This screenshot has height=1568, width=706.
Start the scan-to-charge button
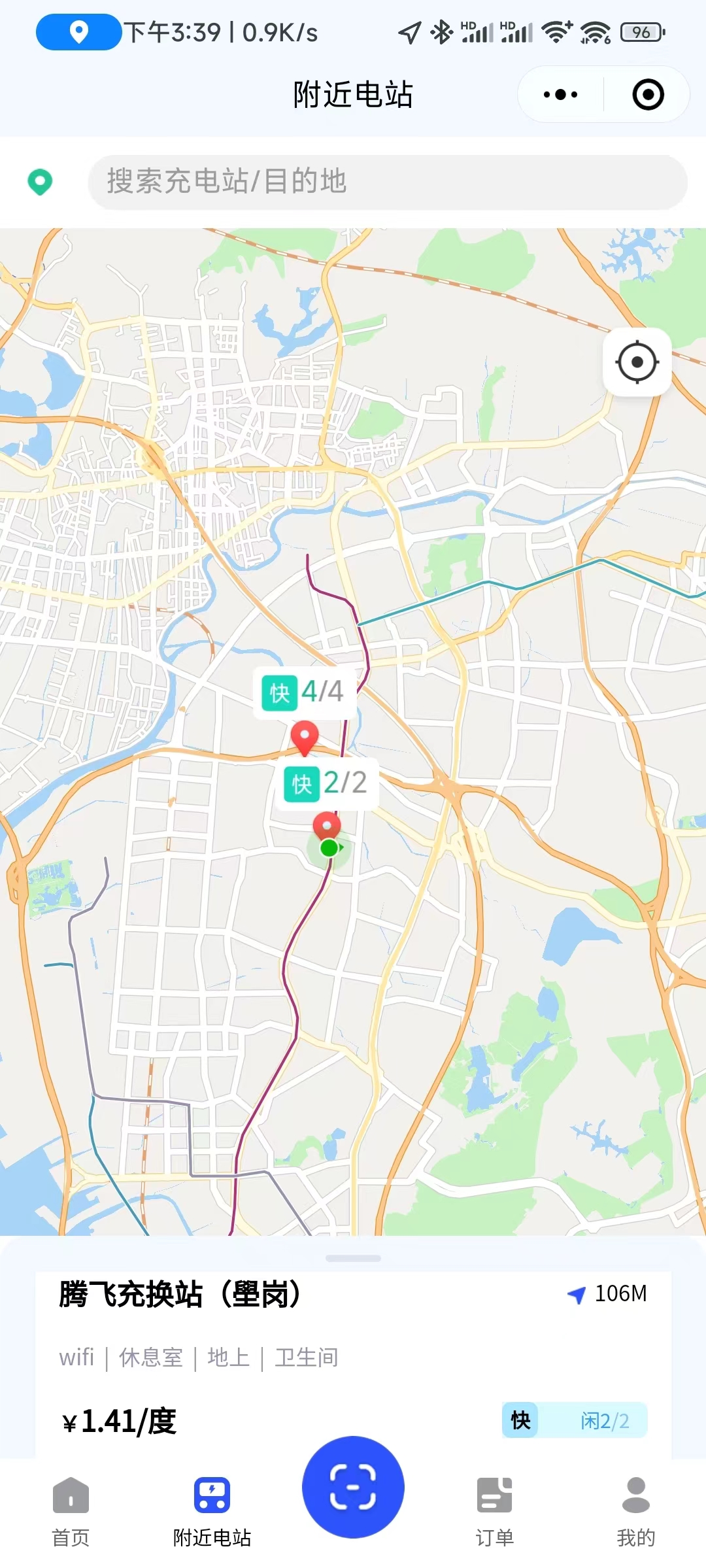(x=353, y=1487)
